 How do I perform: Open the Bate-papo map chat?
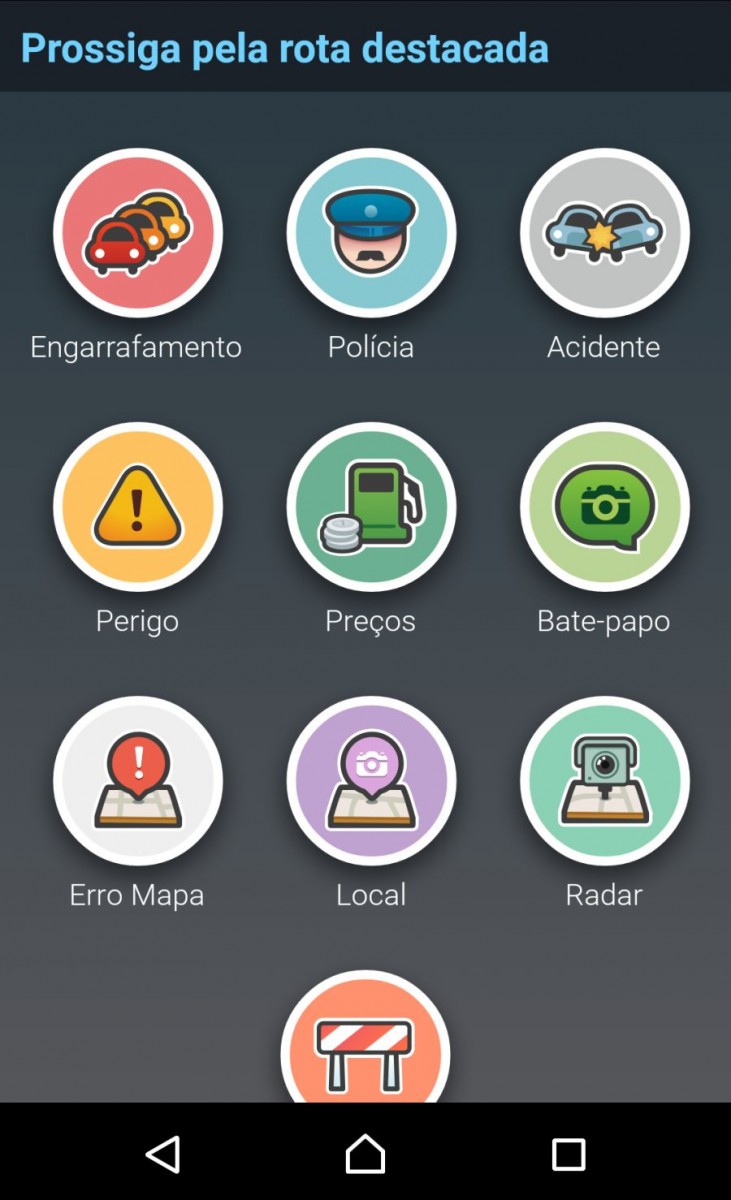point(604,507)
